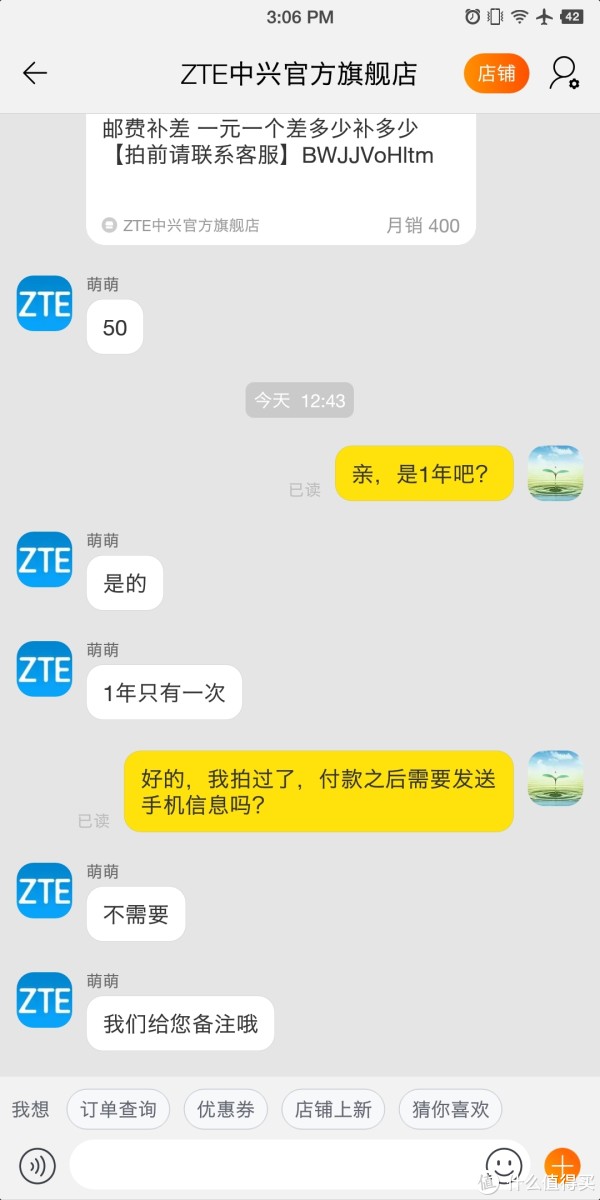The height and width of the screenshot is (1200, 600).
Task: Open my avatar beside 亲，是1年吧？
Action: tap(554, 473)
